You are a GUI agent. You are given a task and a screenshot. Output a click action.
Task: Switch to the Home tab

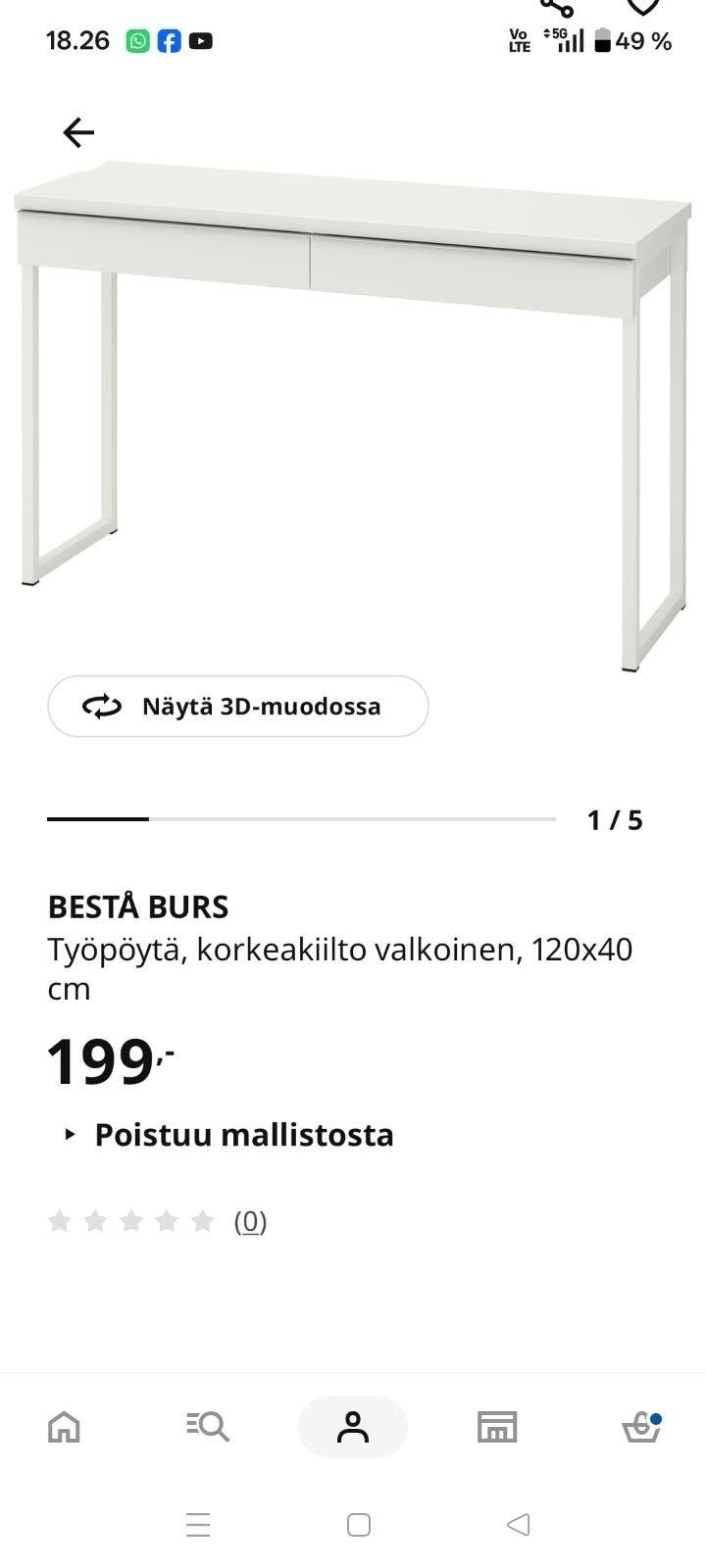tap(65, 1427)
